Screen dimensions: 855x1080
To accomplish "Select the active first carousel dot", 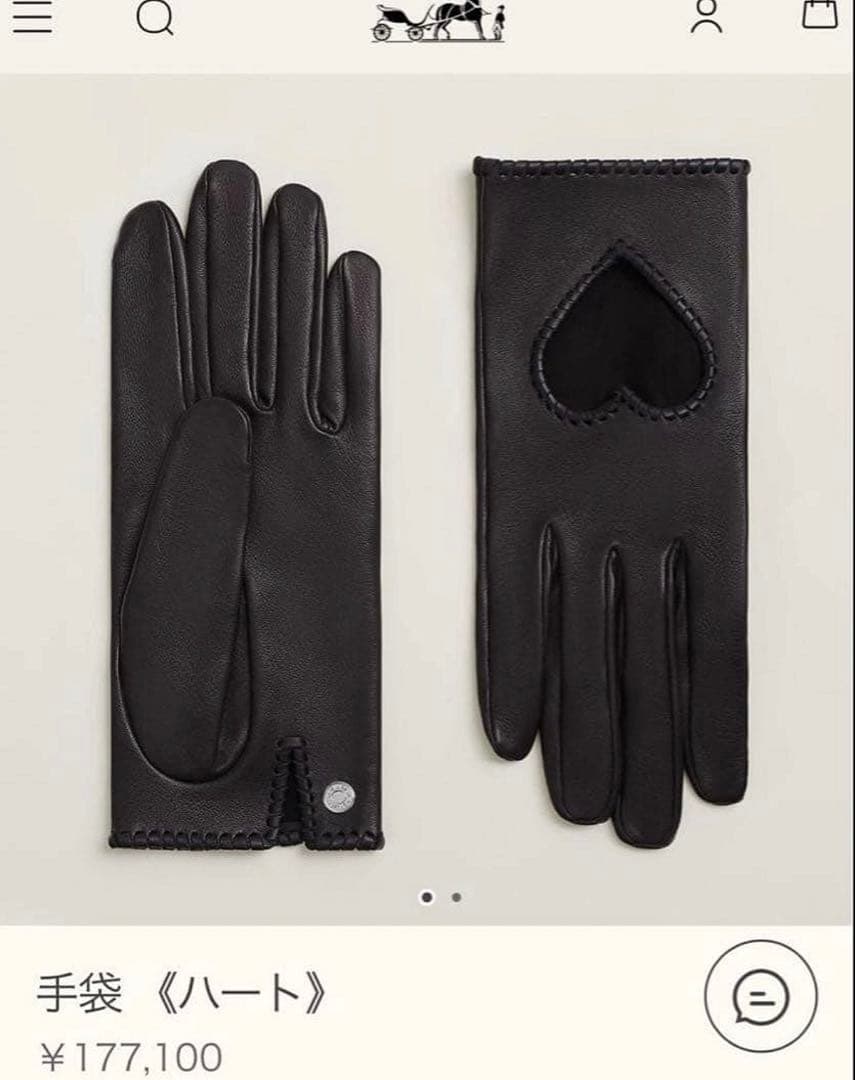I will click(427, 899).
